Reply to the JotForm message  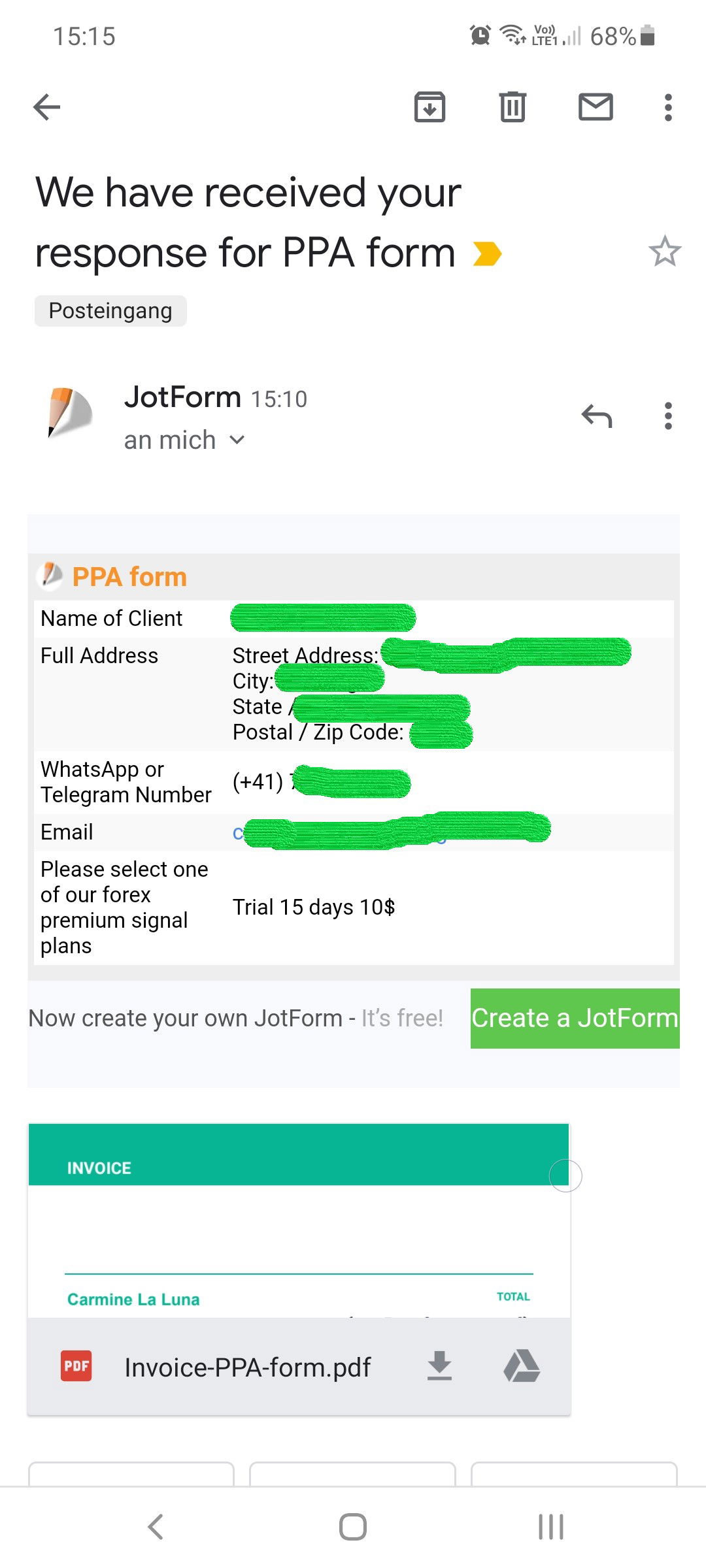coord(596,416)
